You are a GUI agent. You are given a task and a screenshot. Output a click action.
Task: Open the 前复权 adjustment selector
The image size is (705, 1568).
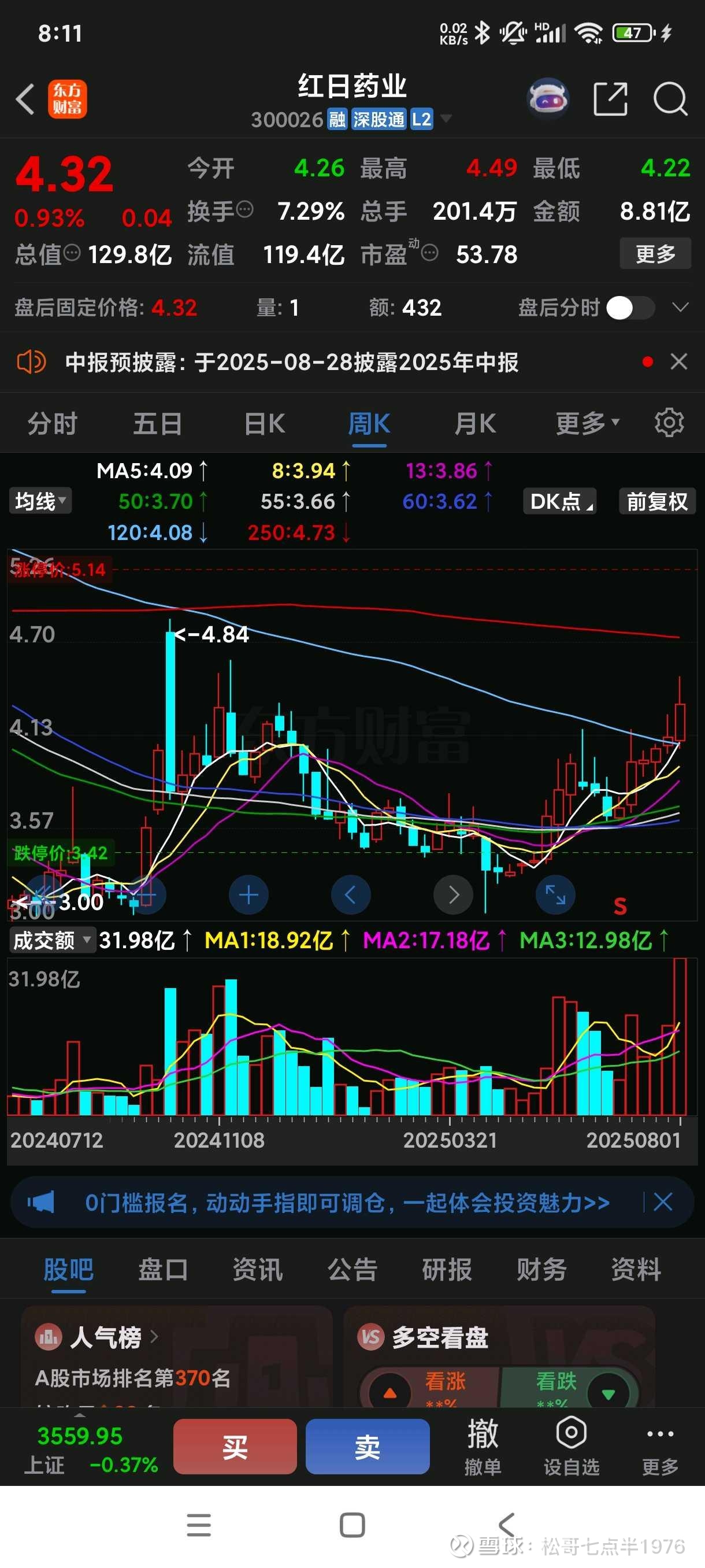[x=657, y=502]
